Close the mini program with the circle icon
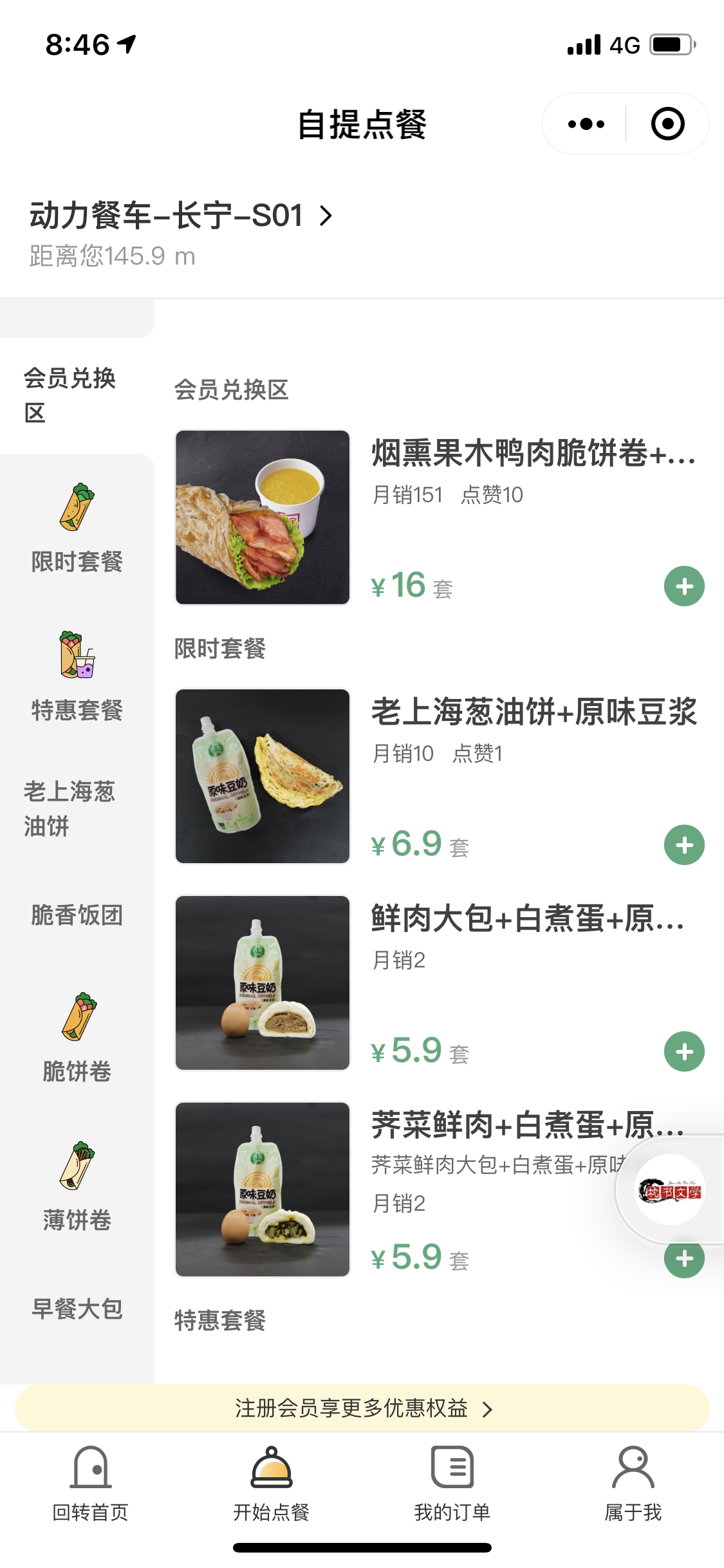Viewport: 724px width, 1568px height. 667,124
